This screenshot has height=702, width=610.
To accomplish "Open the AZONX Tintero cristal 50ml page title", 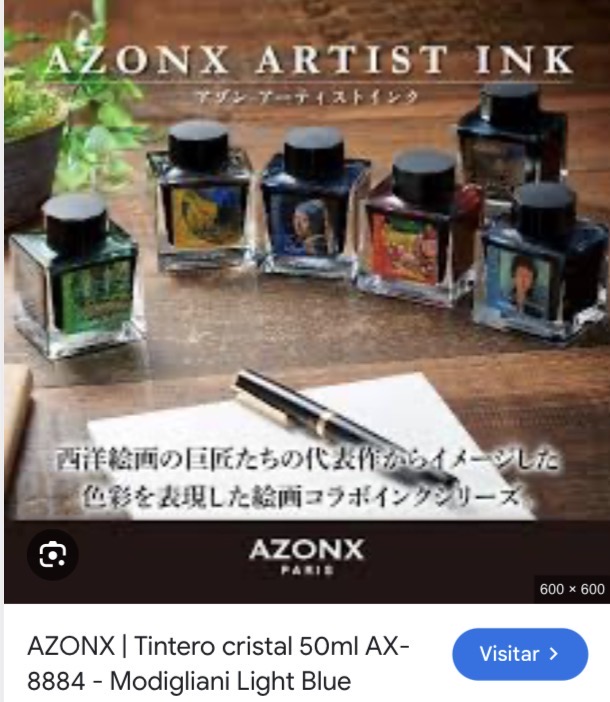I will click(x=218, y=664).
